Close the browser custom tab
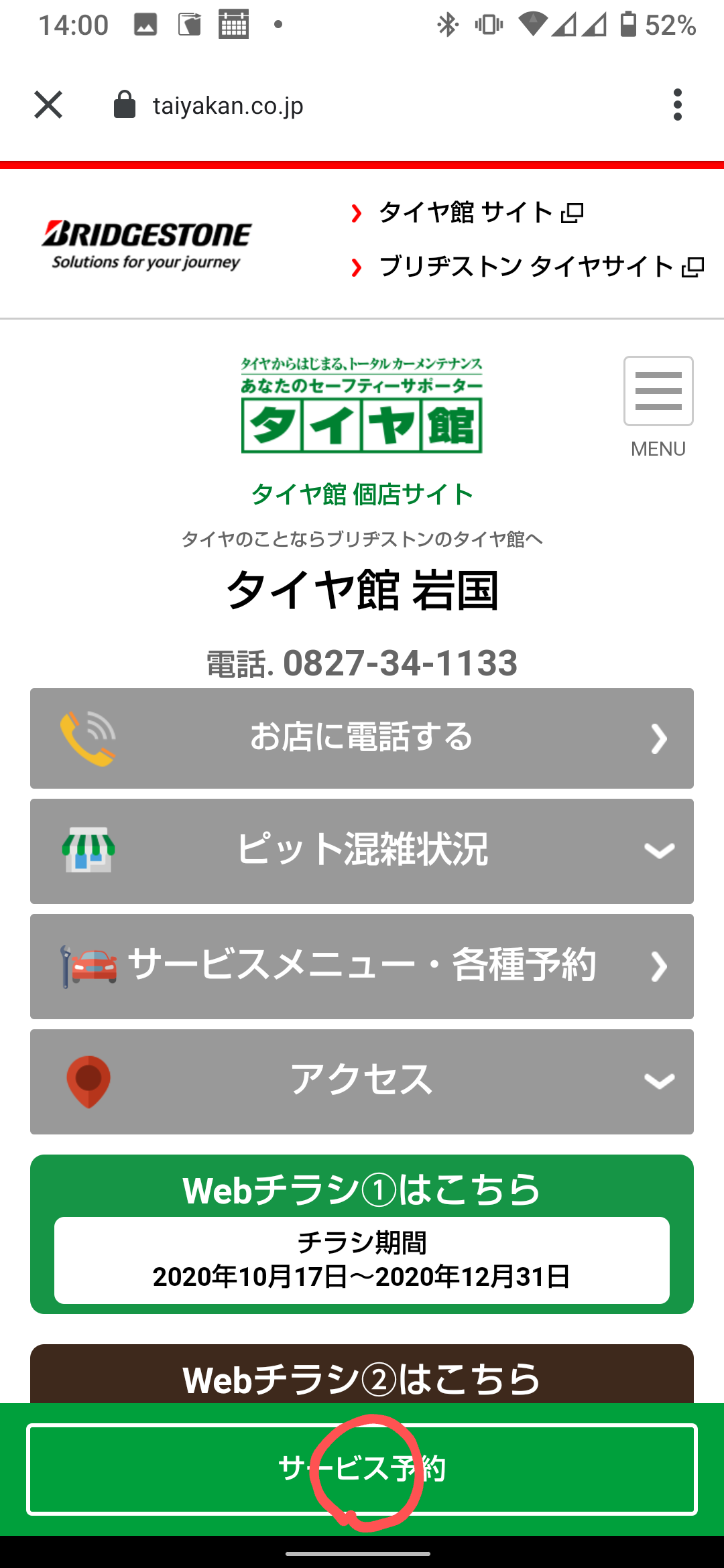This screenshot has width=724, height=1568. (x=48, y=105)
